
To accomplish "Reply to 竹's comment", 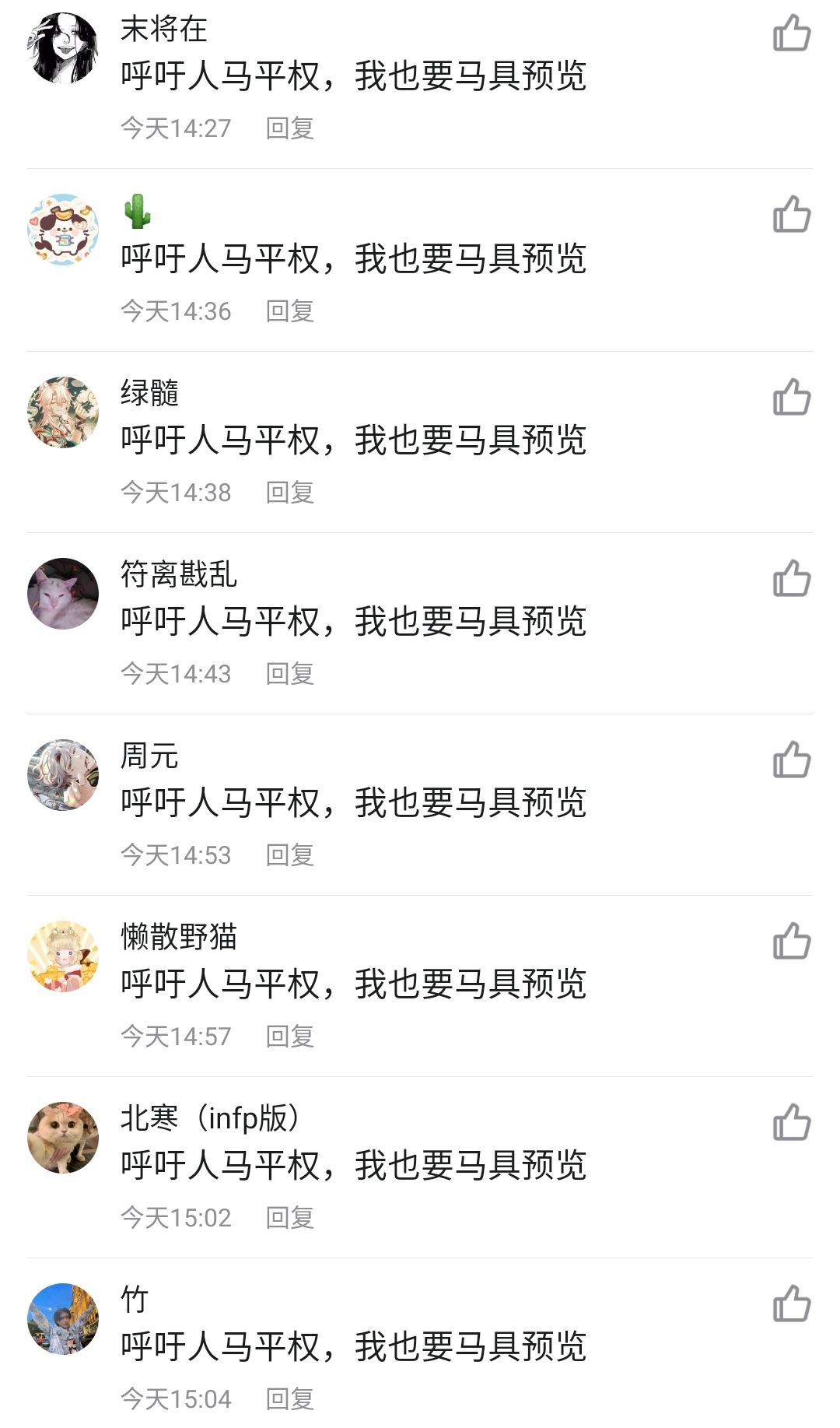I will click(289, 1399).
